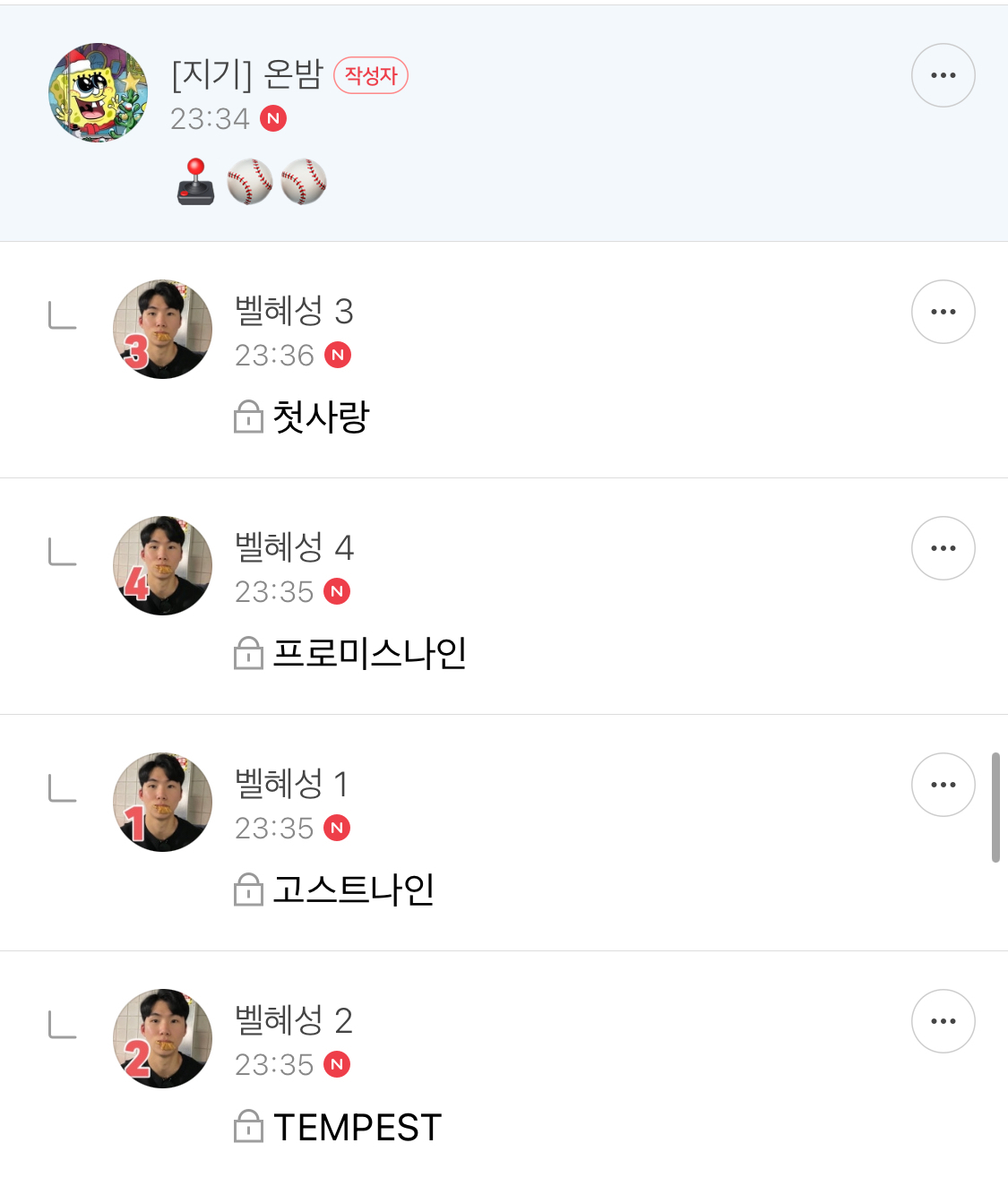Click the username [지기] 온밤
Image resolution: width=1008 pixels, height=1186 pixels.
[244, 76]
